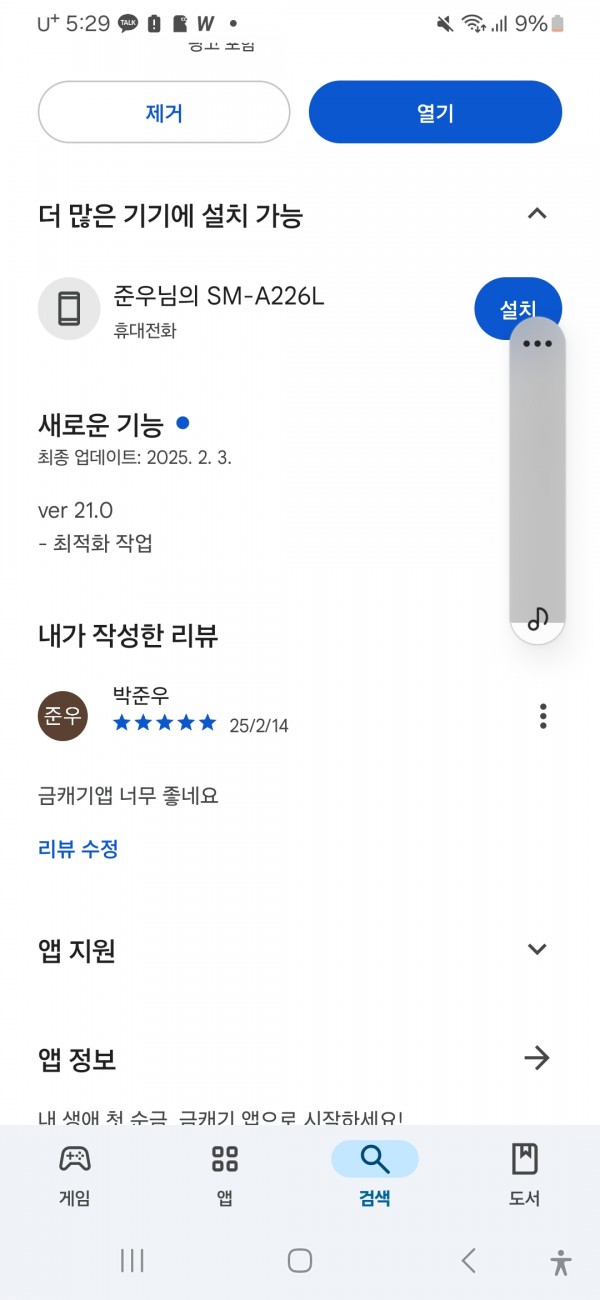Open the overflow menu on 박준우's review

543,716
